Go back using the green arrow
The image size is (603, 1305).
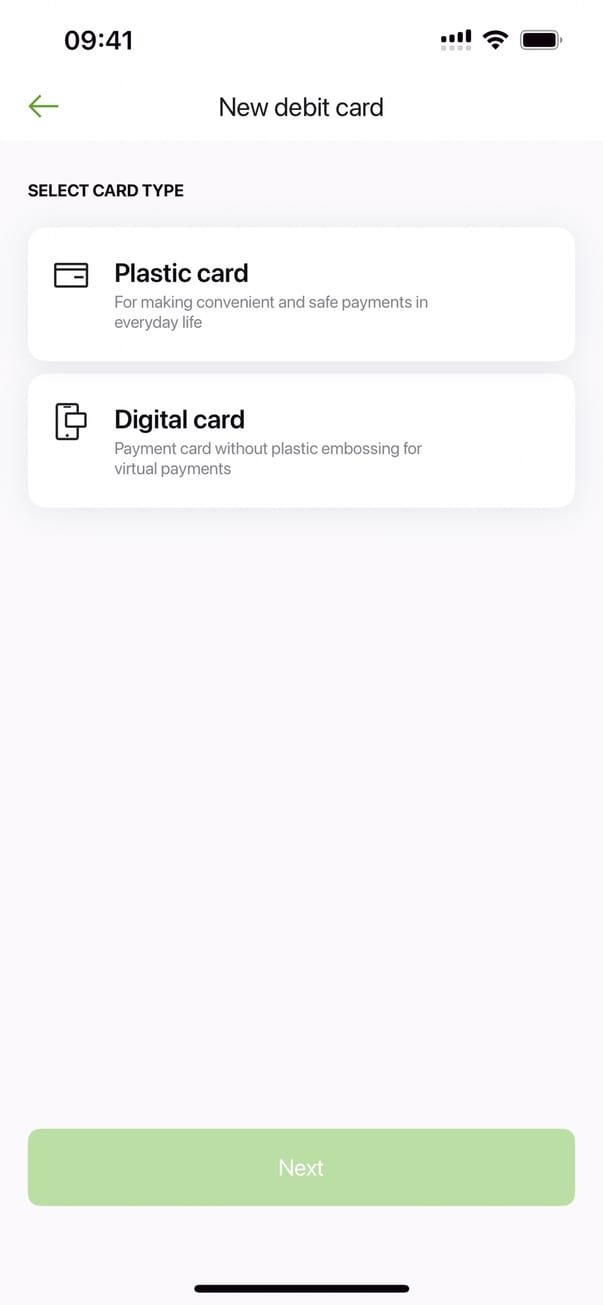(x=44, y=106)
